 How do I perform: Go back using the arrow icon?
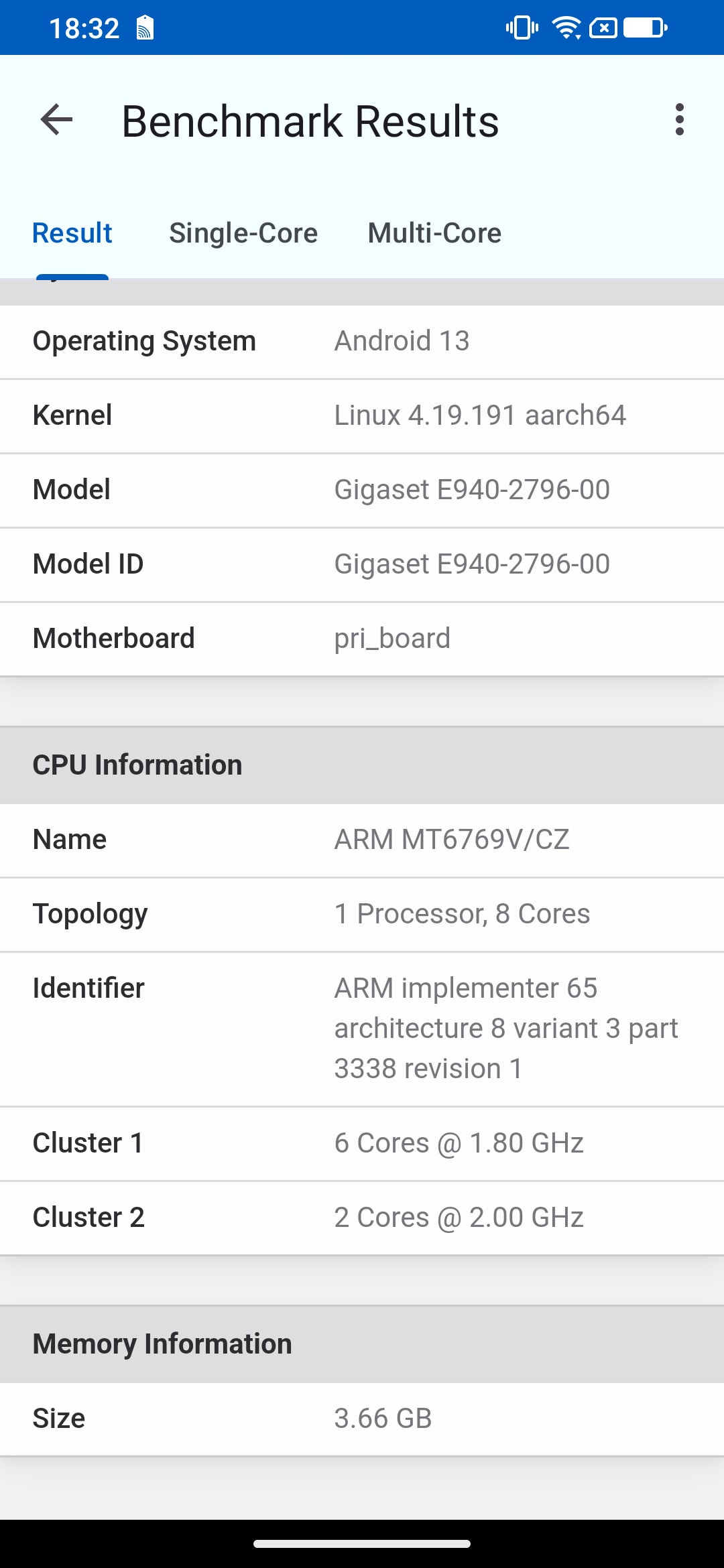[56, 121]
